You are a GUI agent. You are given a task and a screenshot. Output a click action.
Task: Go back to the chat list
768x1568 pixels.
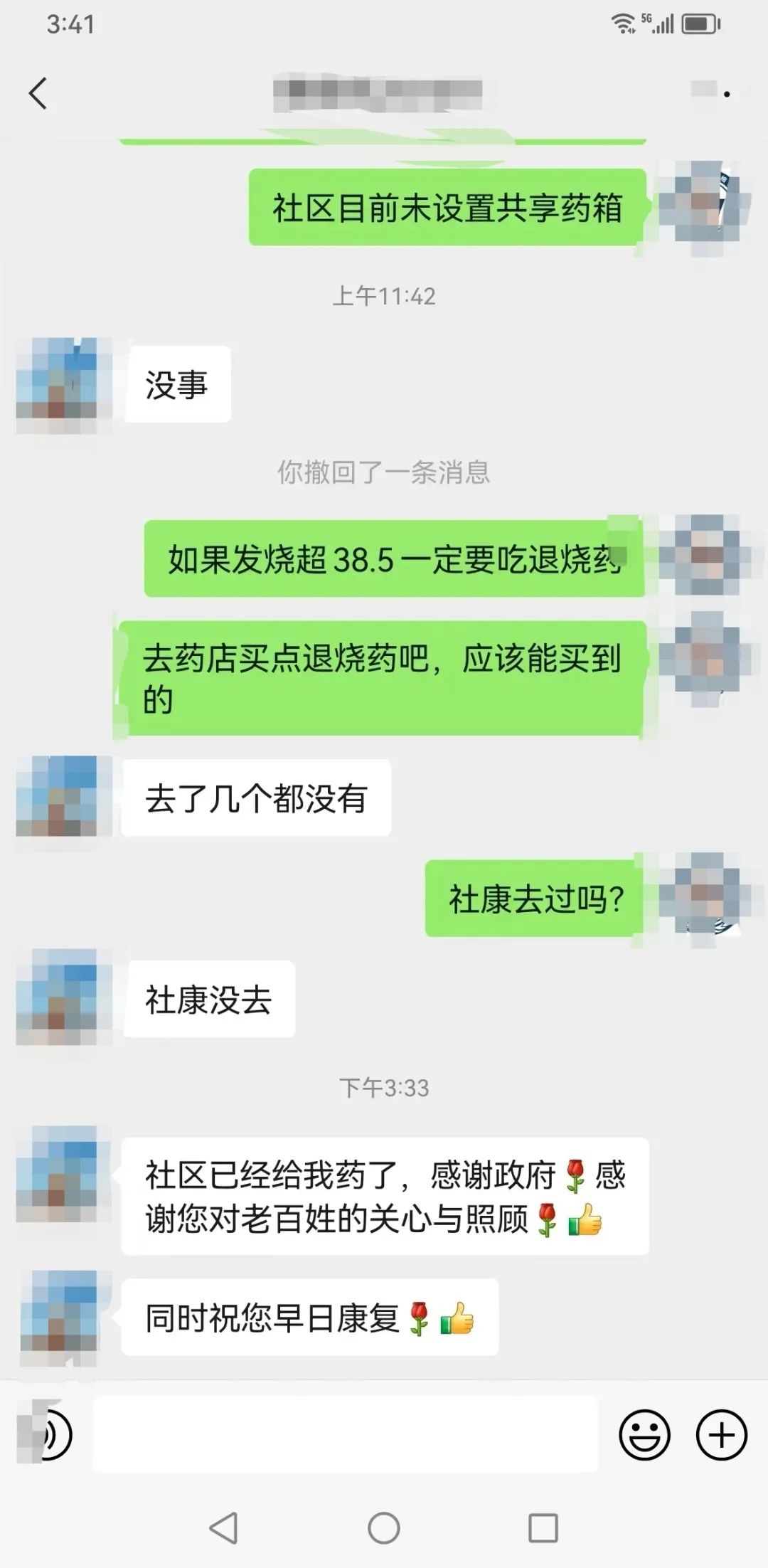pyautogui.click(x=38, y=93)
